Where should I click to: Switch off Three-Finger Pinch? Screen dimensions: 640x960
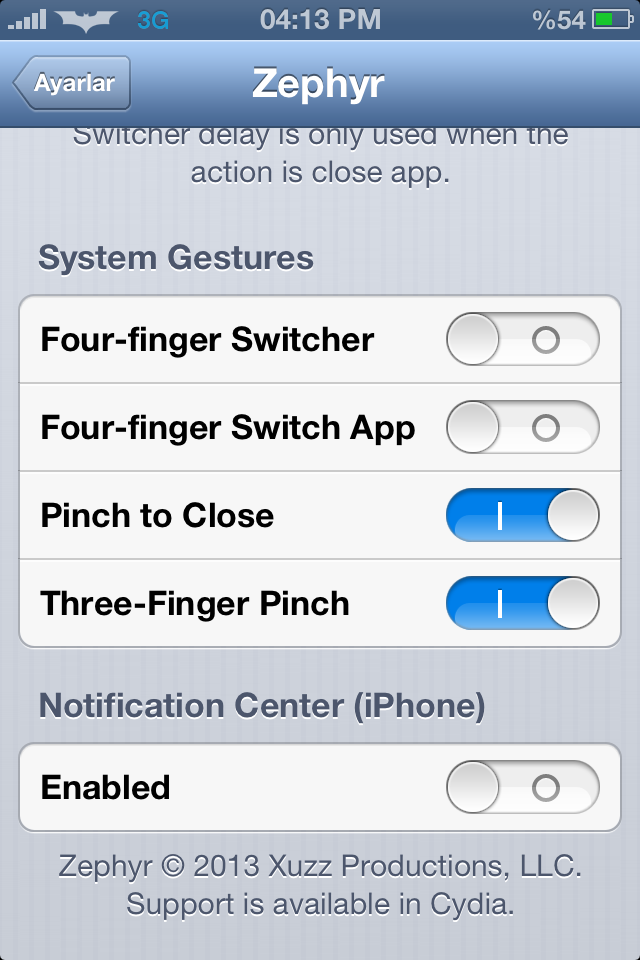522,604
